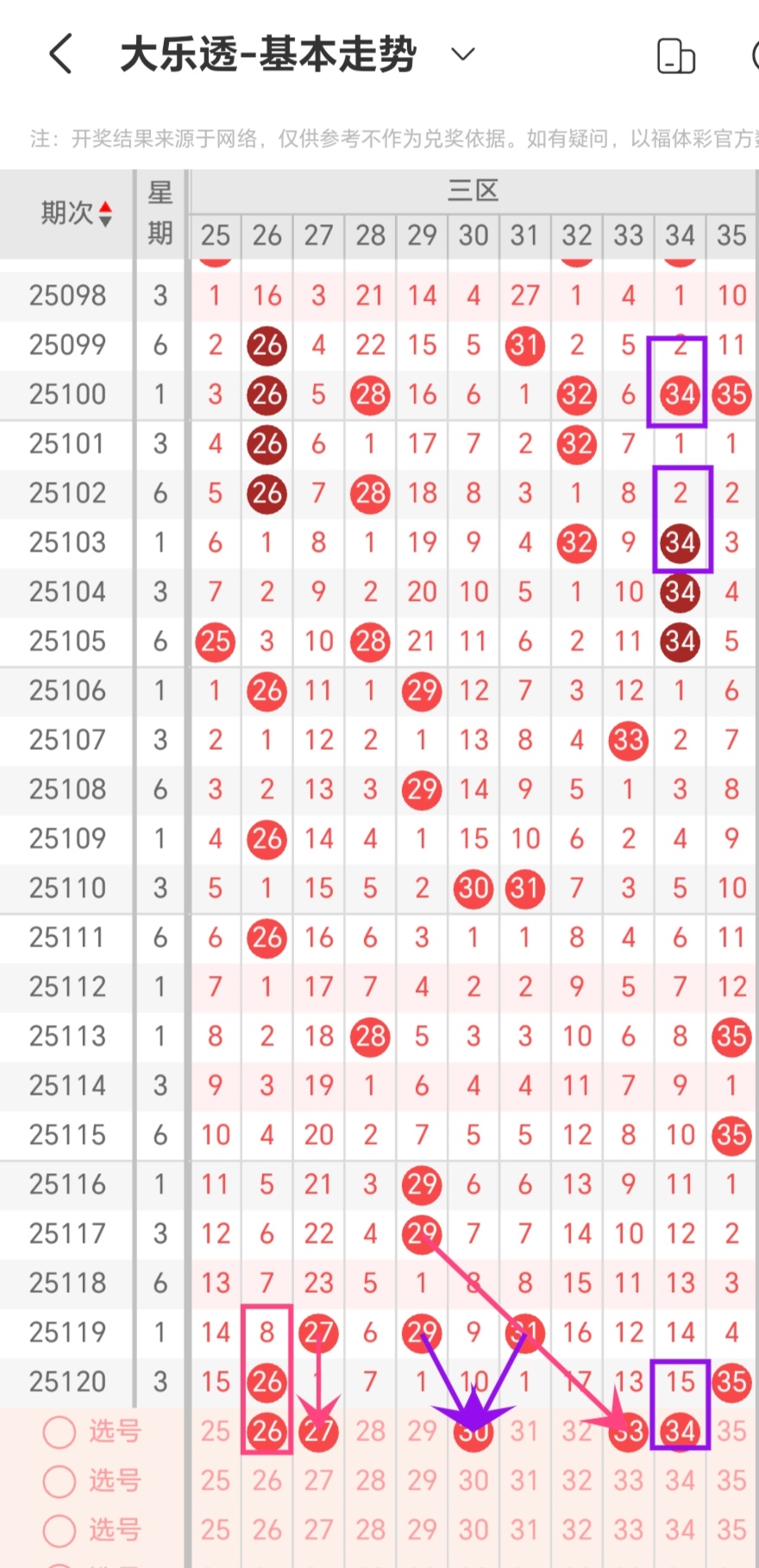Screen dimensions: 759x1568
Task: Remove ball 33 from the first 选号 row
Action: pos(629,1432)
